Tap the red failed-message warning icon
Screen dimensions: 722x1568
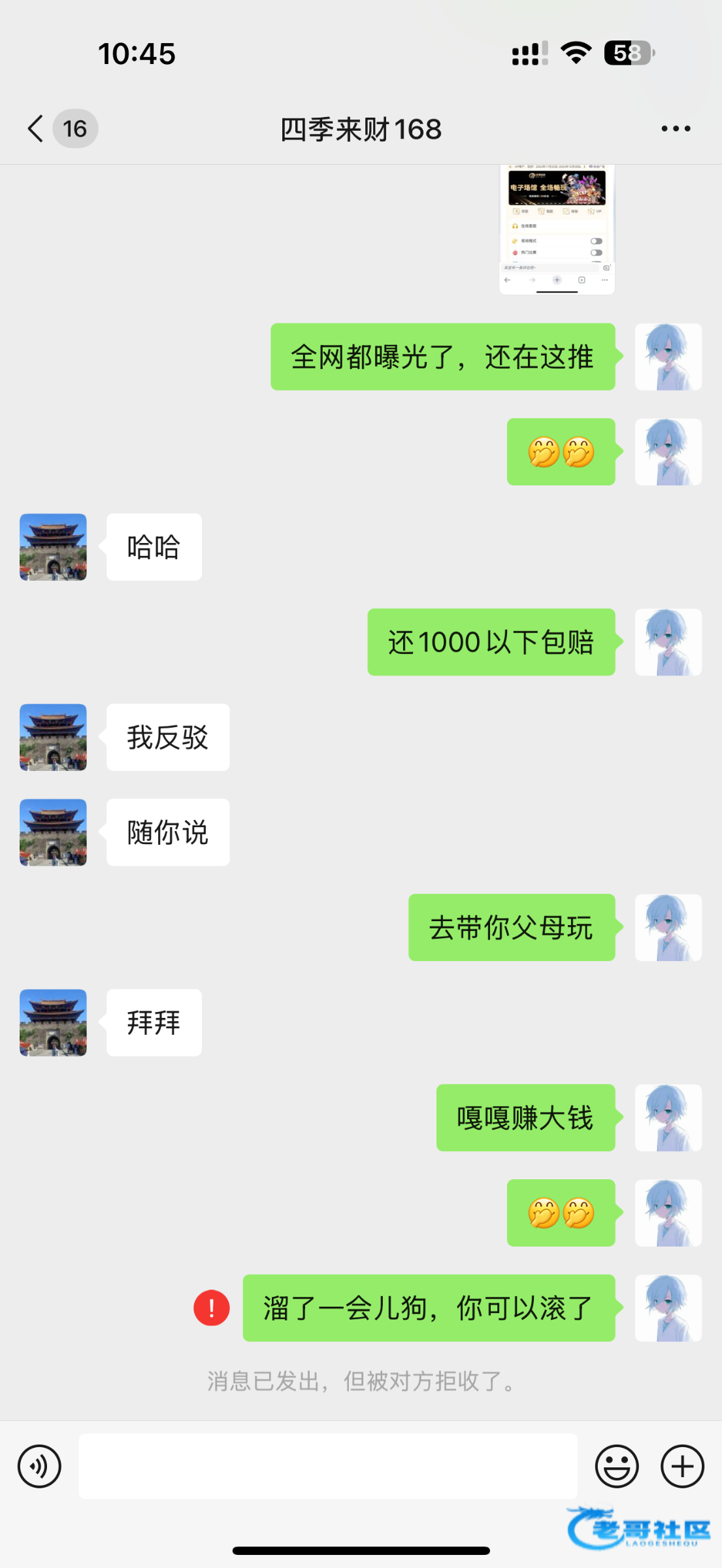[212, 1308]
